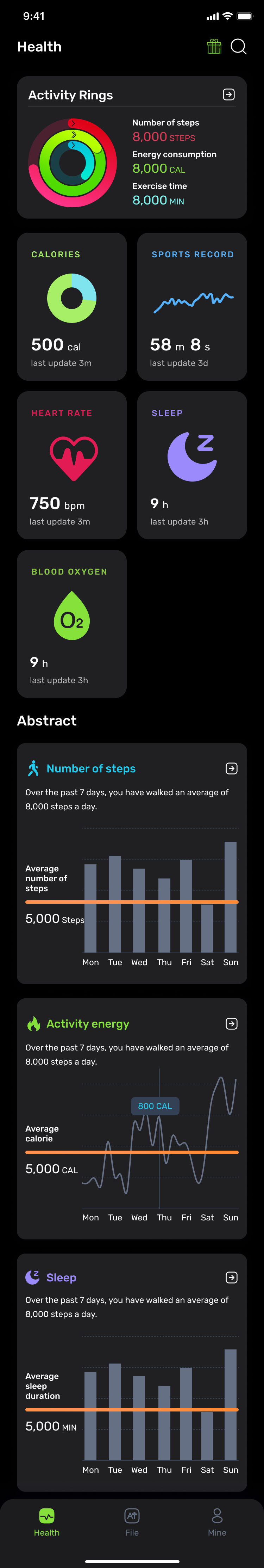Open the Sports Record card
Viewport: 264px width, 1568px height.
click(x=191, y=306)
